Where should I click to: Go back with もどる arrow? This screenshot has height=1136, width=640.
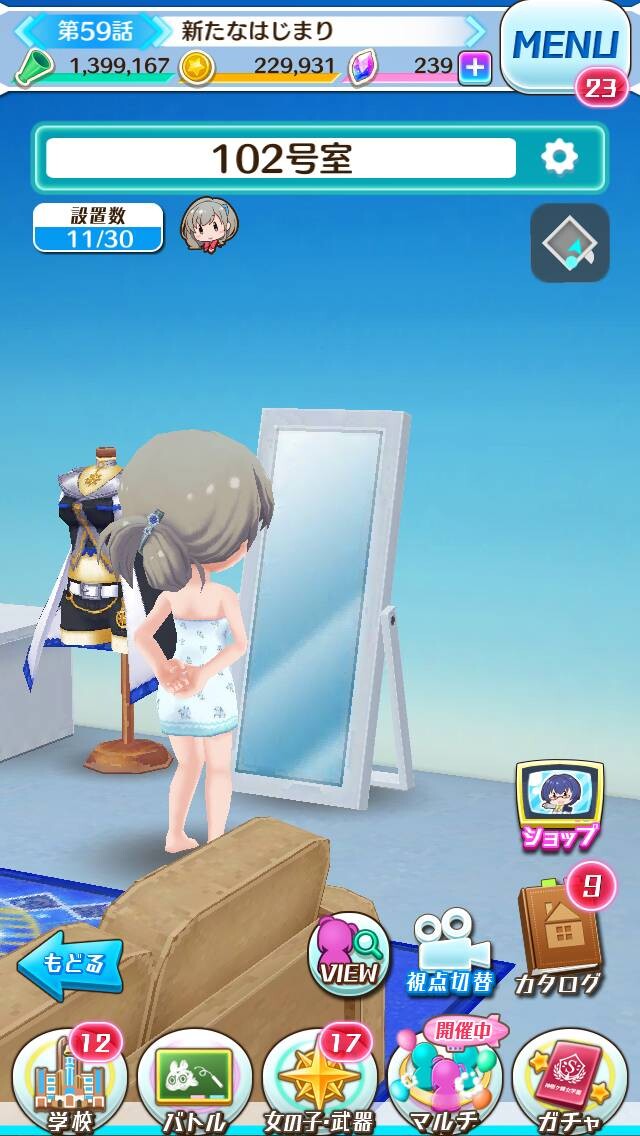click(x=71, y=964)
